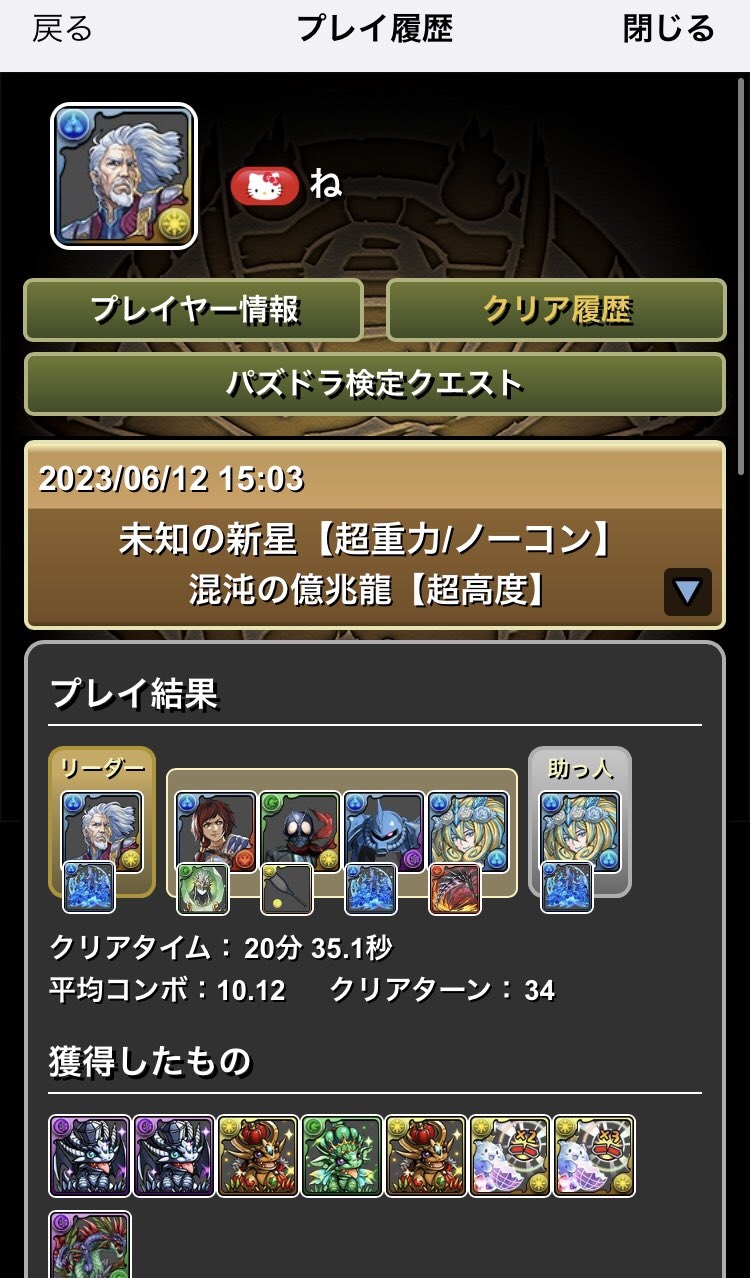750x1278 pixels.
Task: Tap the red-haired sub monster
Action: click(x=217, y=832)
